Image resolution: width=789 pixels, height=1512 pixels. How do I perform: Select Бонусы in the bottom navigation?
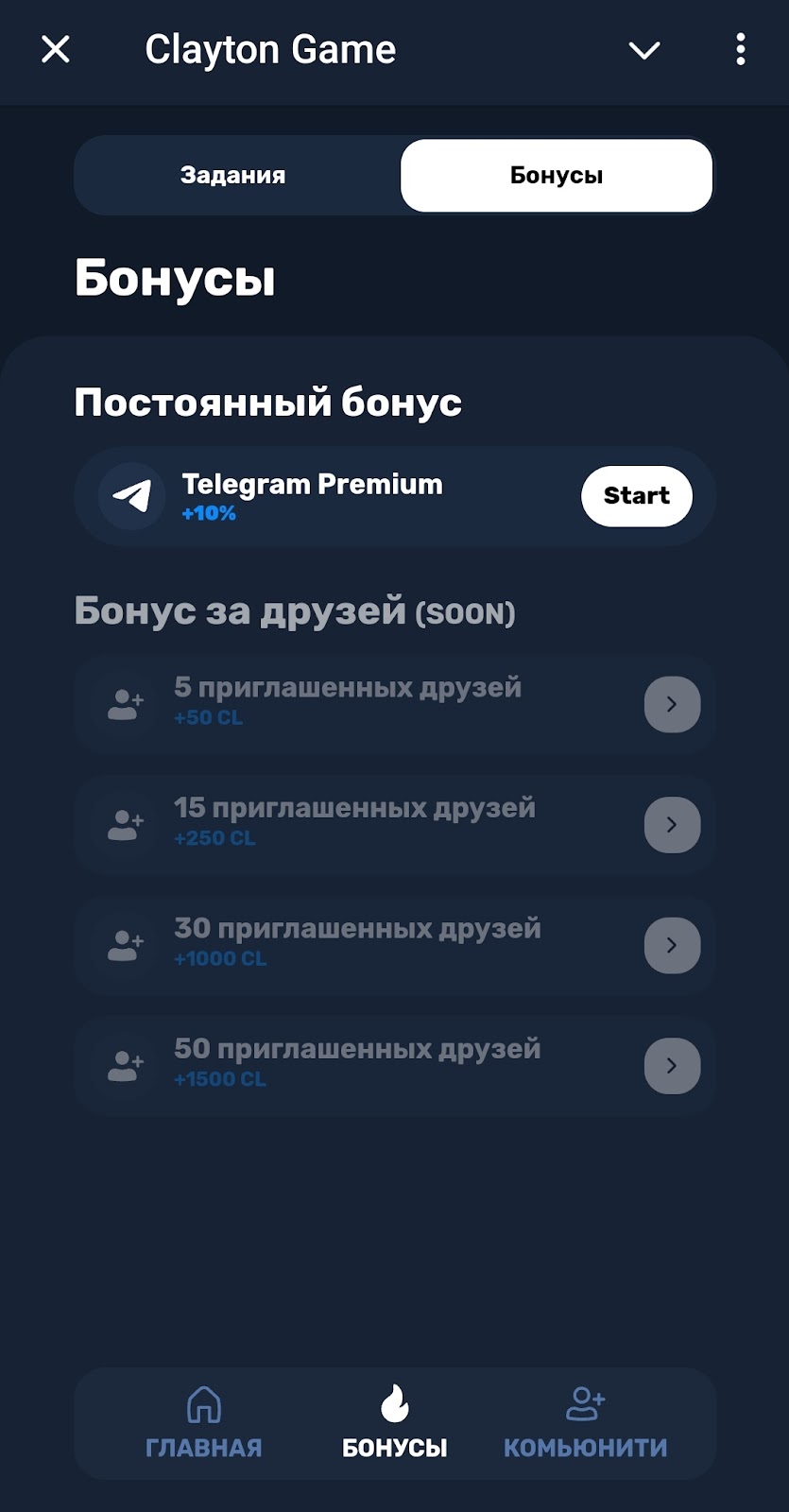[x=395, y=1423]
